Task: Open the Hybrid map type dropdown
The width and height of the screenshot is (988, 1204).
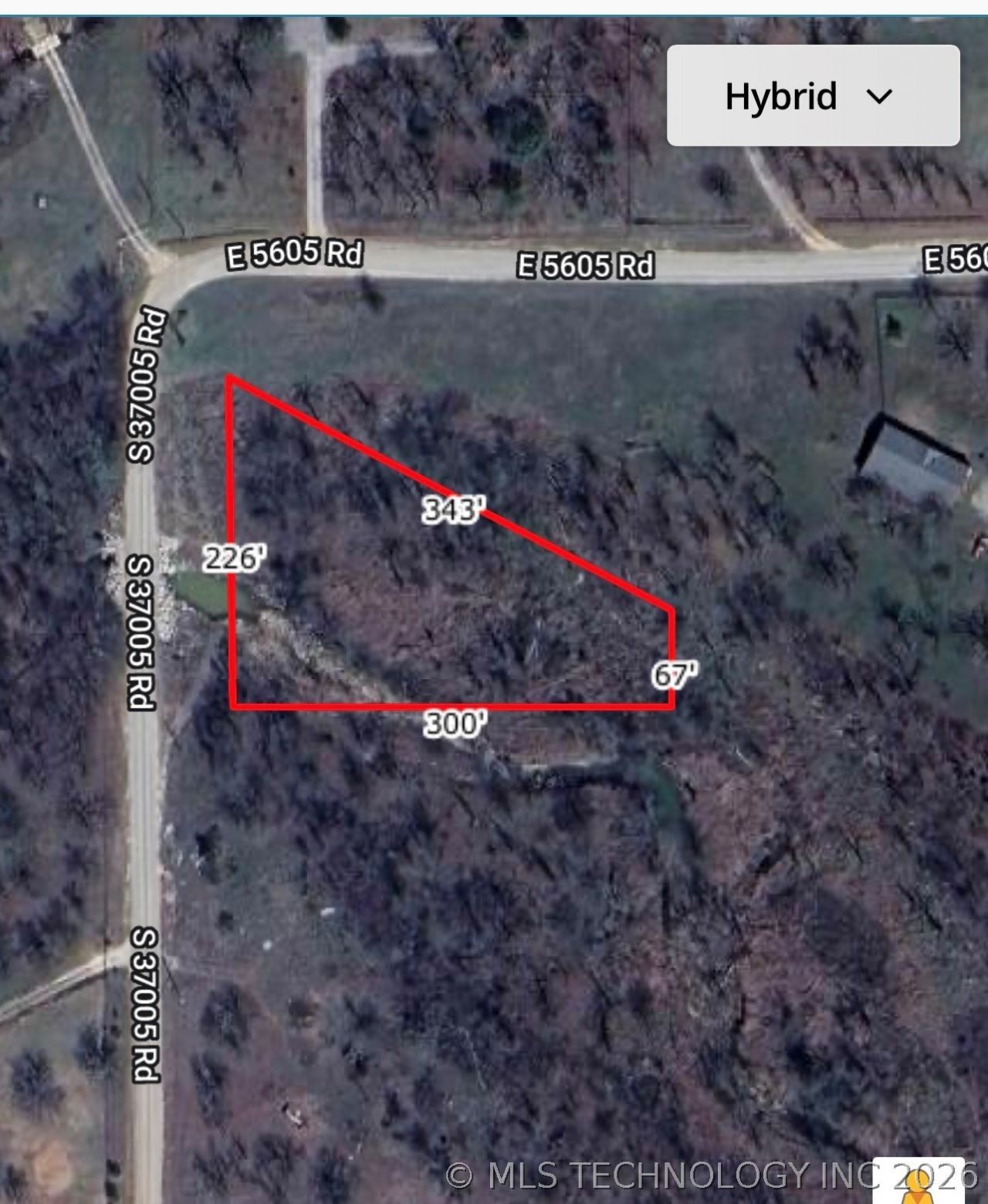Action: point(813,96)
